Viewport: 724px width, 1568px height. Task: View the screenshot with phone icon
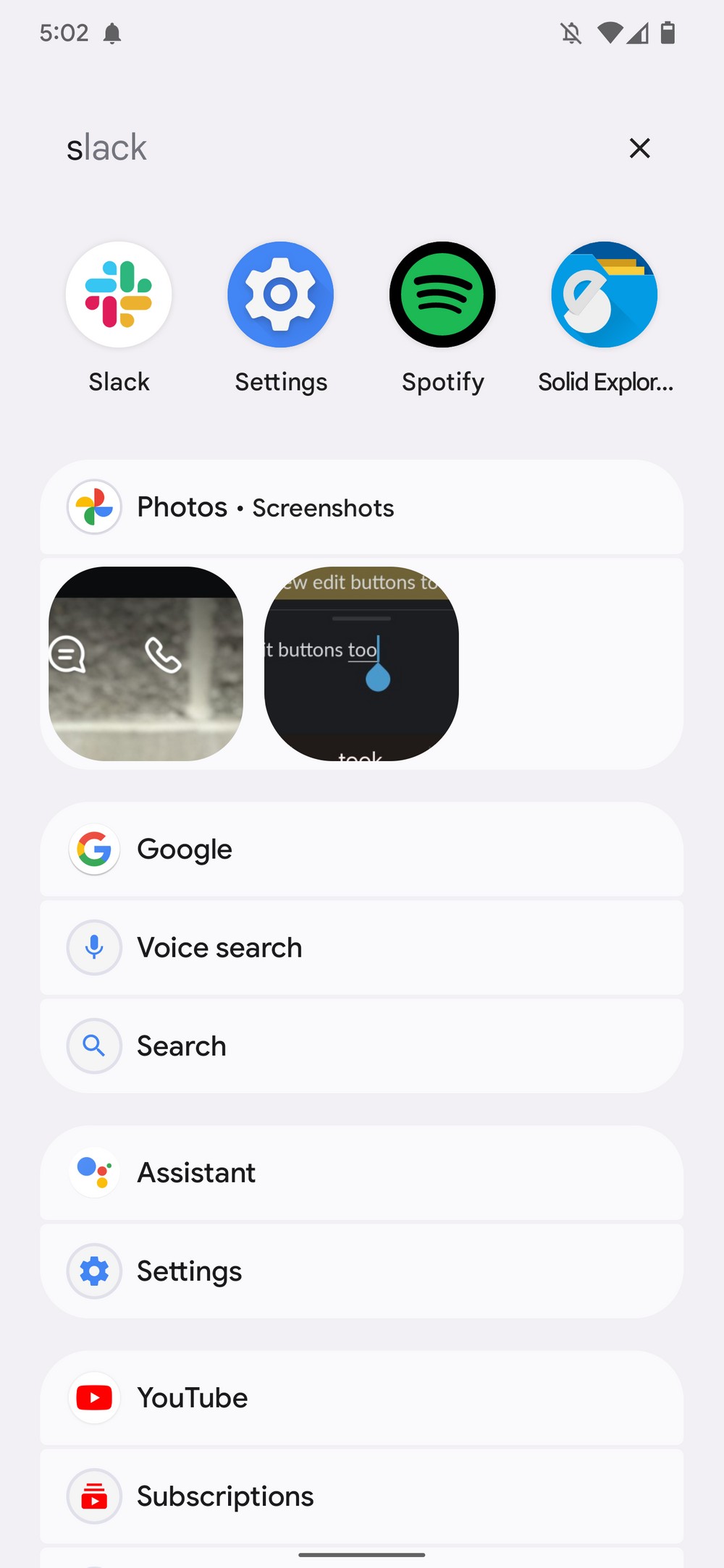(x=146, y=664)
